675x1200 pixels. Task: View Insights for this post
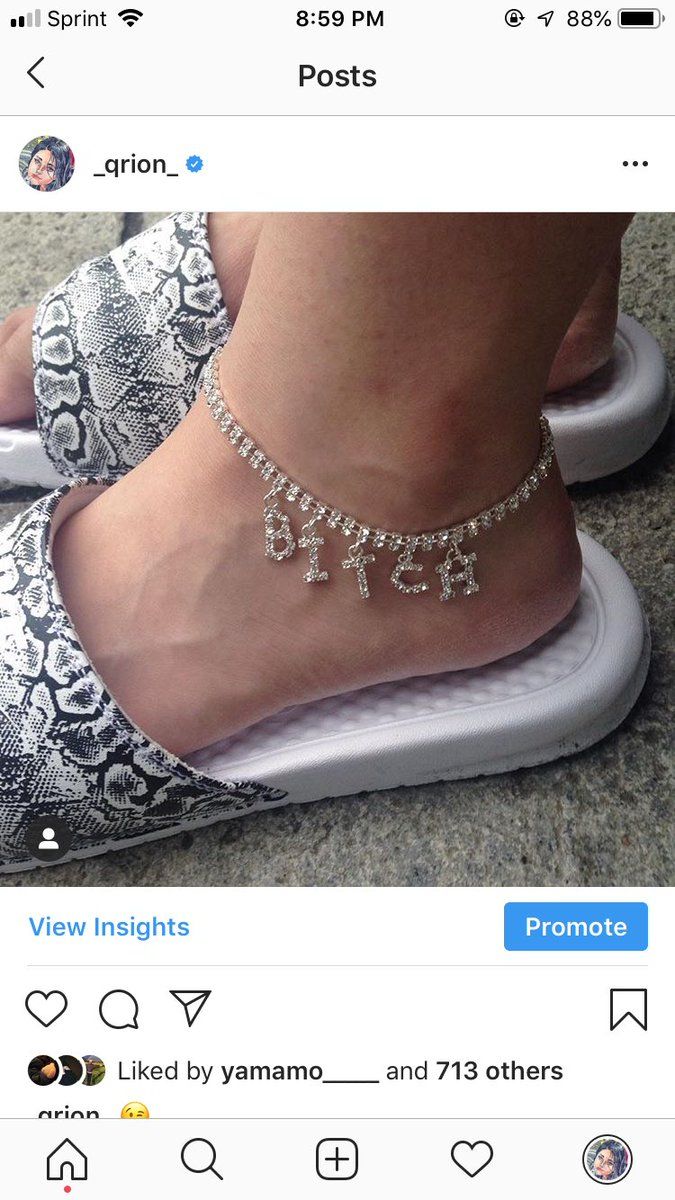[x=109, y=927]
